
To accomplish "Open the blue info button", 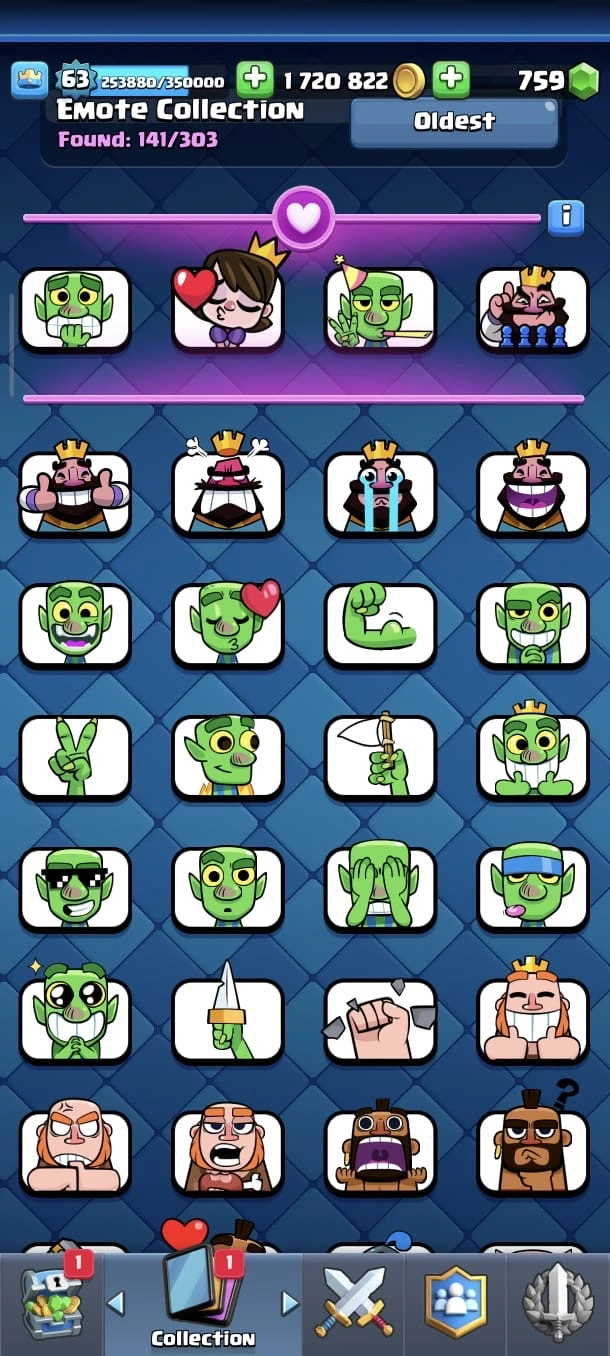I will coord(565,216).
